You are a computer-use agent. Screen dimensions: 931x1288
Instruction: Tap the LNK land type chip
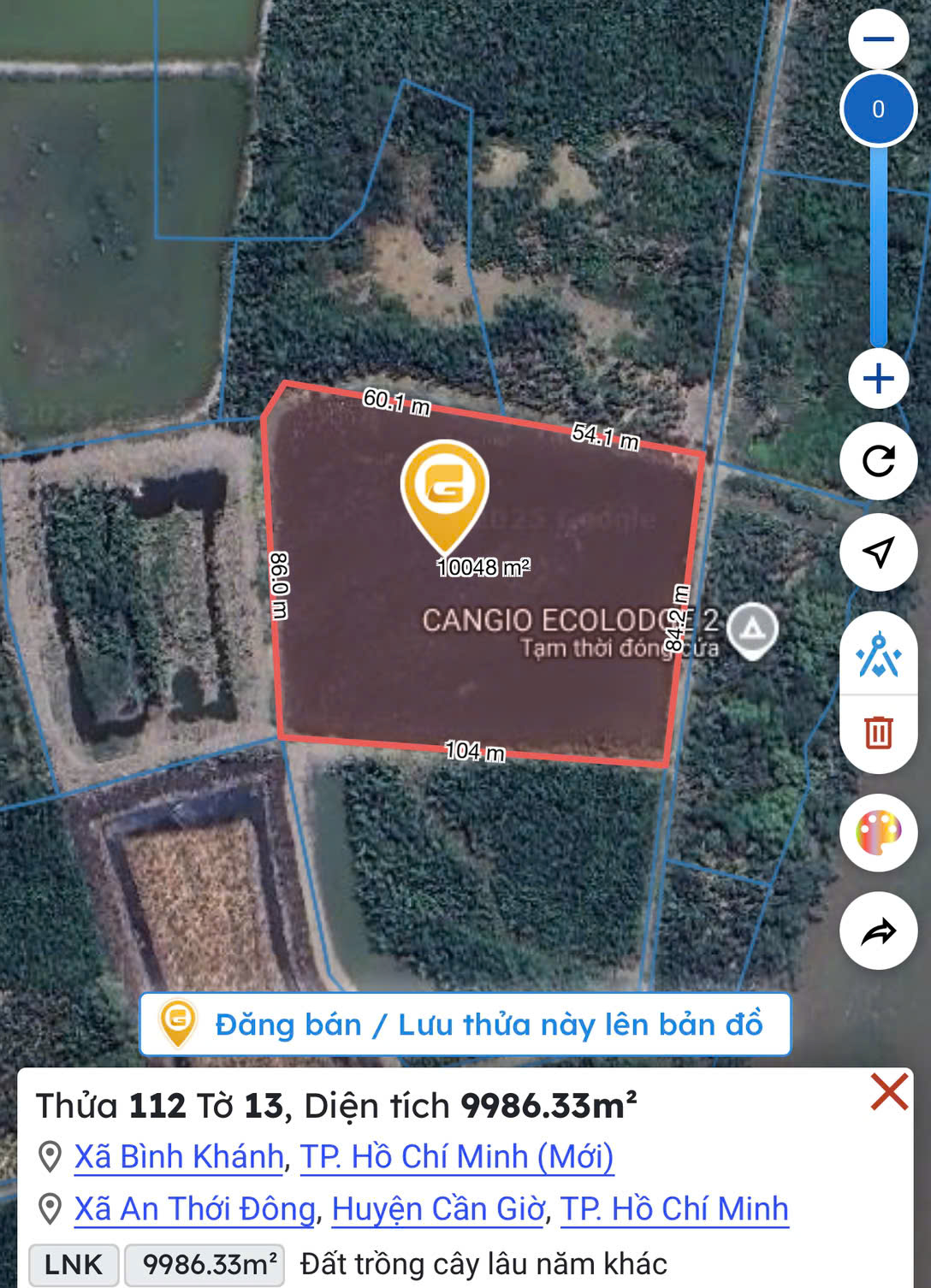(x=74, y=1264)
